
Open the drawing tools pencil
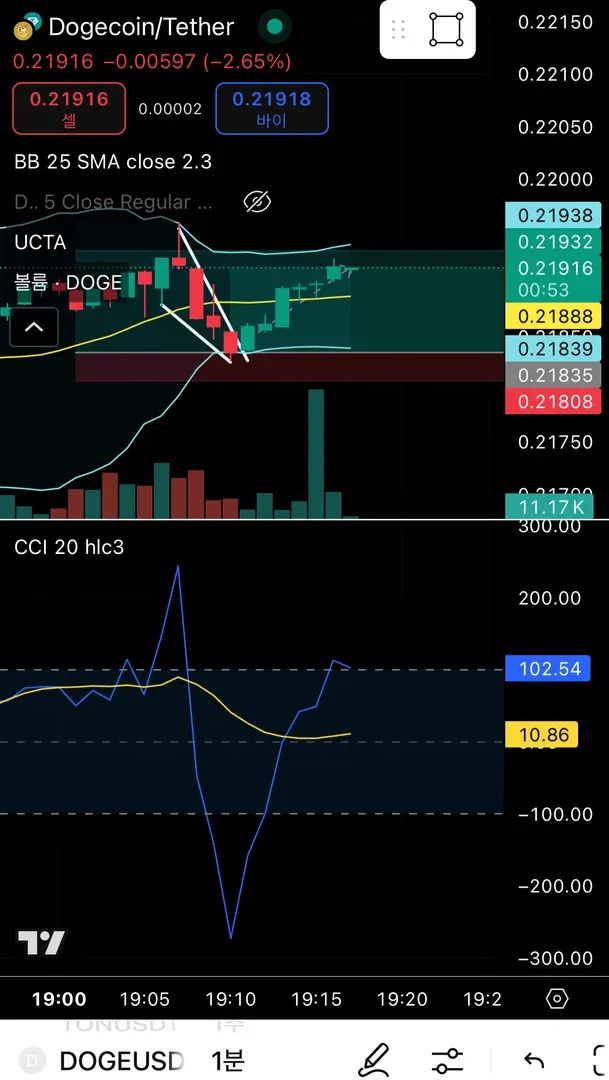pyautogui.click(x=374, y=1060)
